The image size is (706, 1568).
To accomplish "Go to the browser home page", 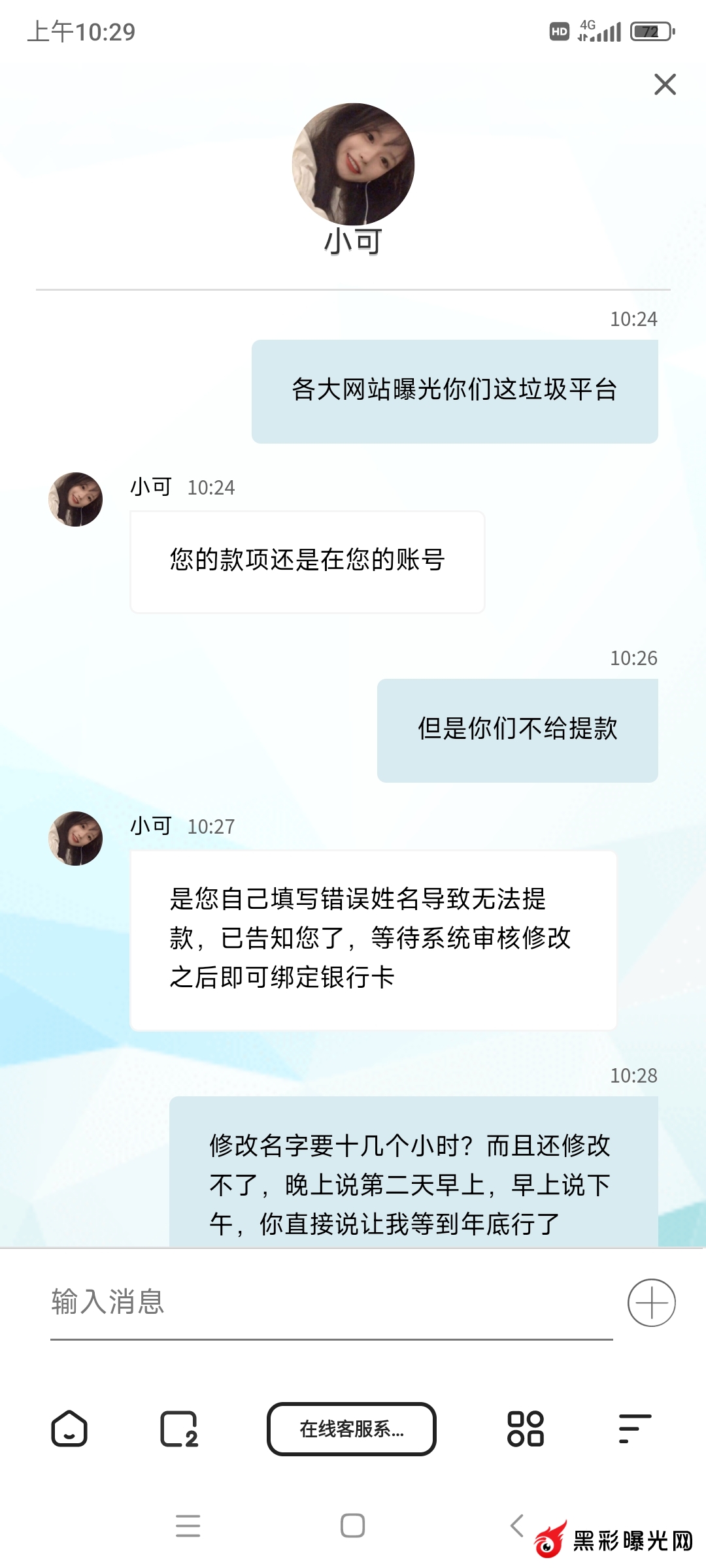I will click(69, 1429).
